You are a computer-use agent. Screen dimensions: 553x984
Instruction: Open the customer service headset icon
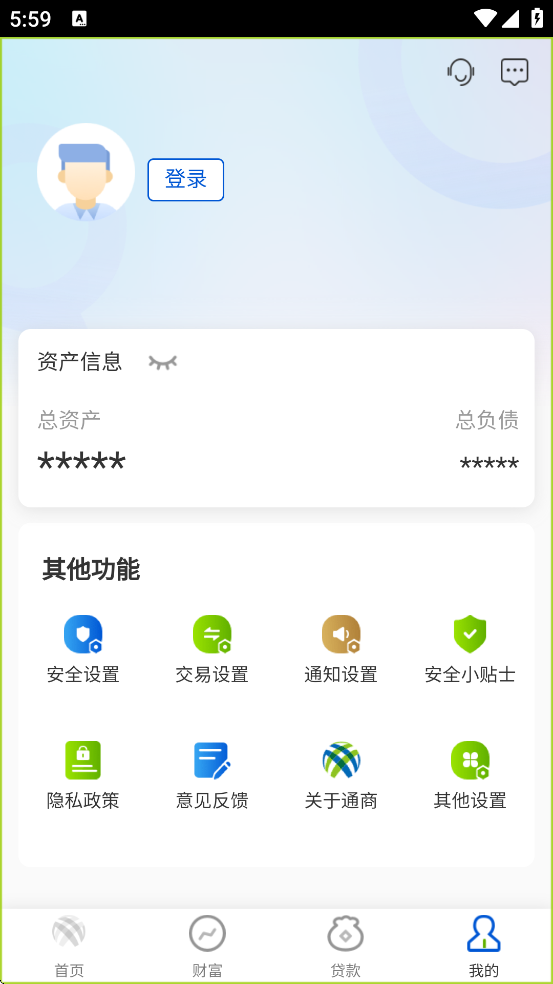tap(461, 72)
